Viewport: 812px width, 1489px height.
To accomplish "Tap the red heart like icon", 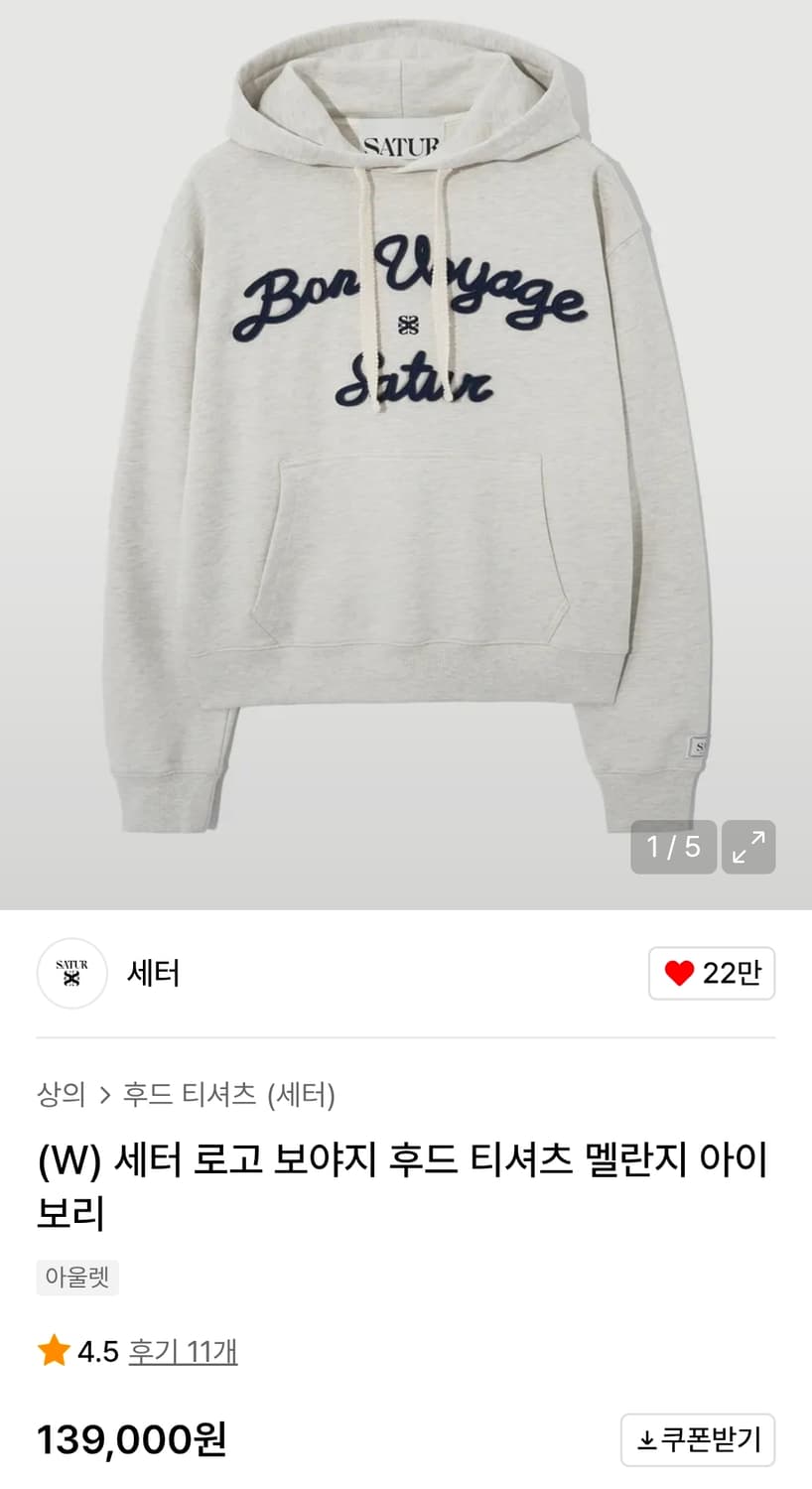I will pos(679,974).
